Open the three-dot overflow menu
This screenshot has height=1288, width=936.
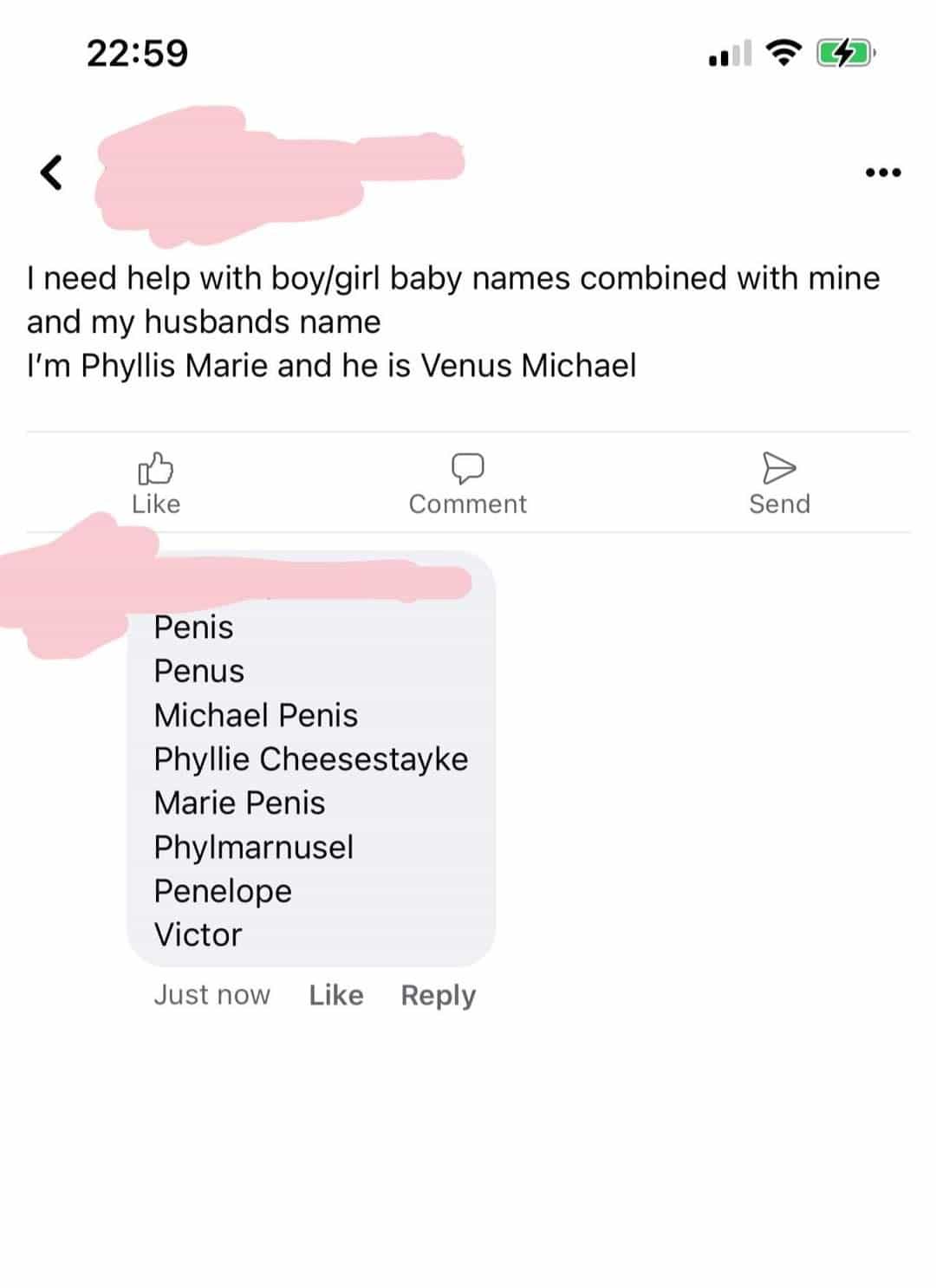click(883, 172)
